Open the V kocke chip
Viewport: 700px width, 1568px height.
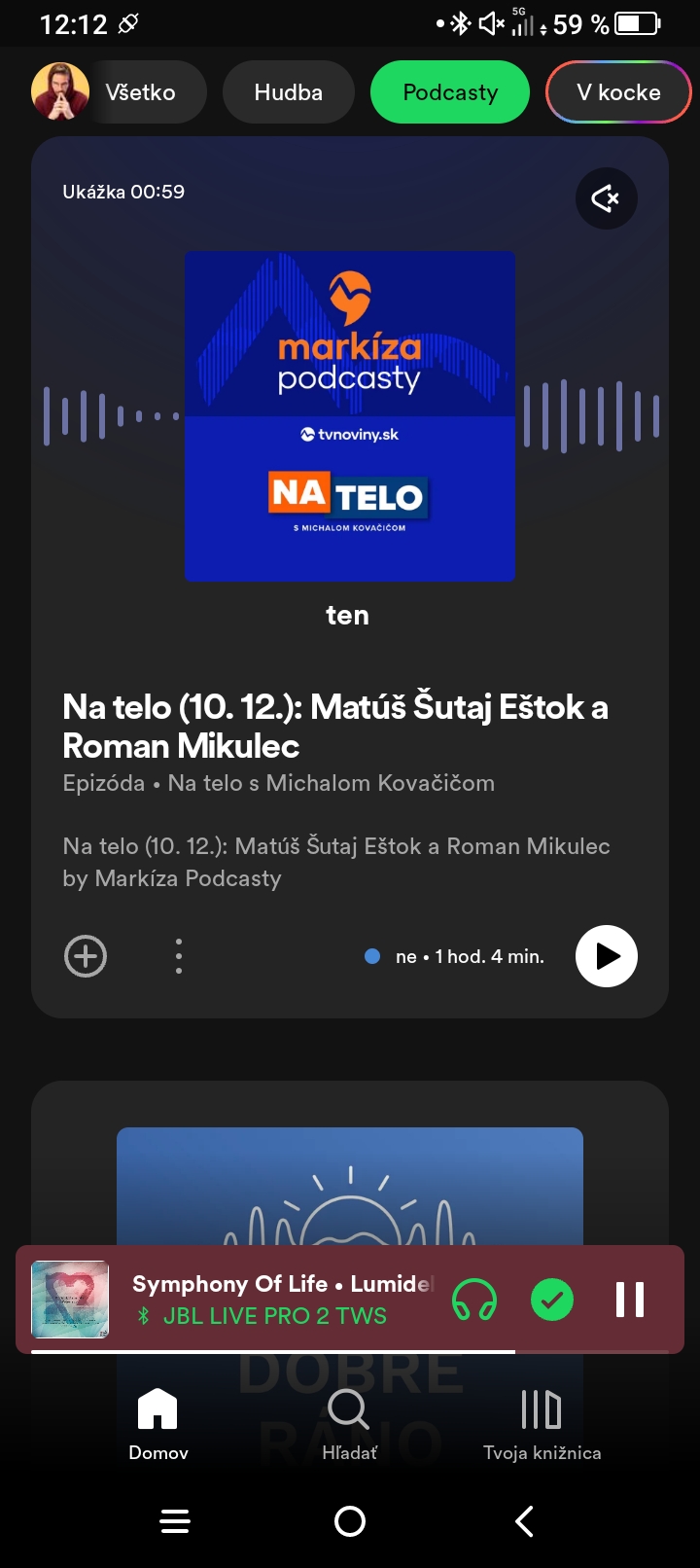click(x=618, y=92)
